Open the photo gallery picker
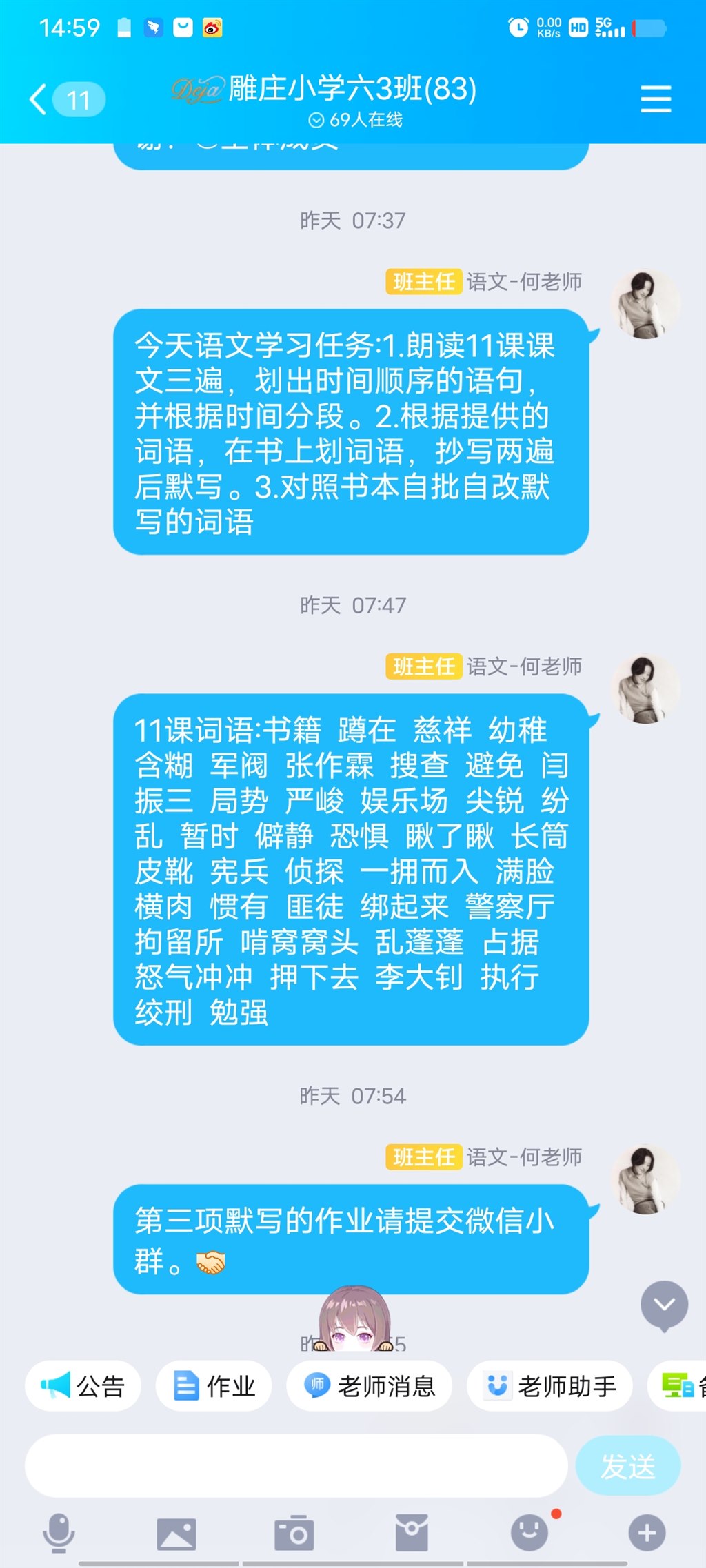706x1568 pixels. tap(176, 1533)
